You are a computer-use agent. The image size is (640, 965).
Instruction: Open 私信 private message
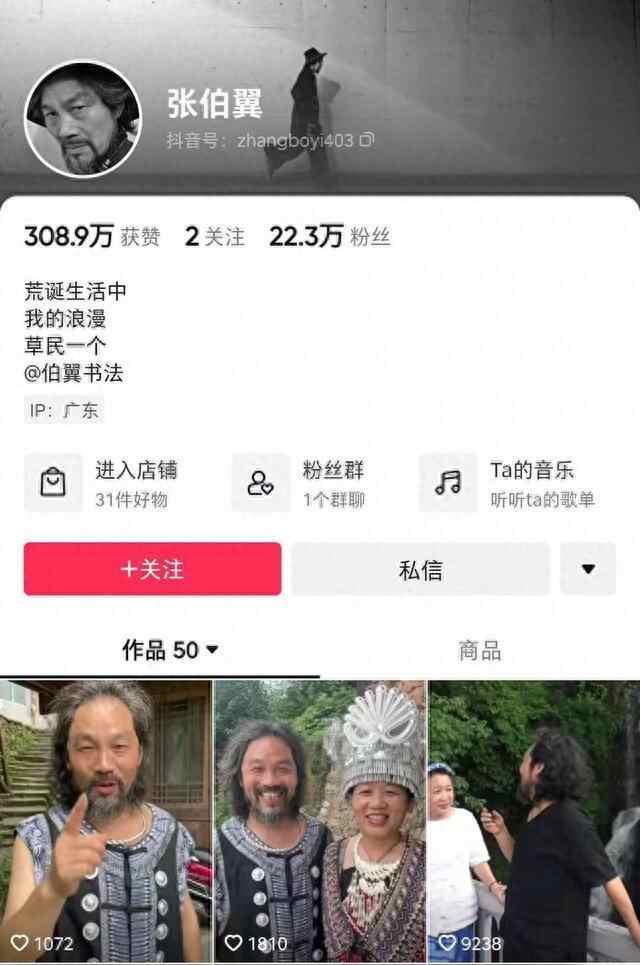[420, 570]
